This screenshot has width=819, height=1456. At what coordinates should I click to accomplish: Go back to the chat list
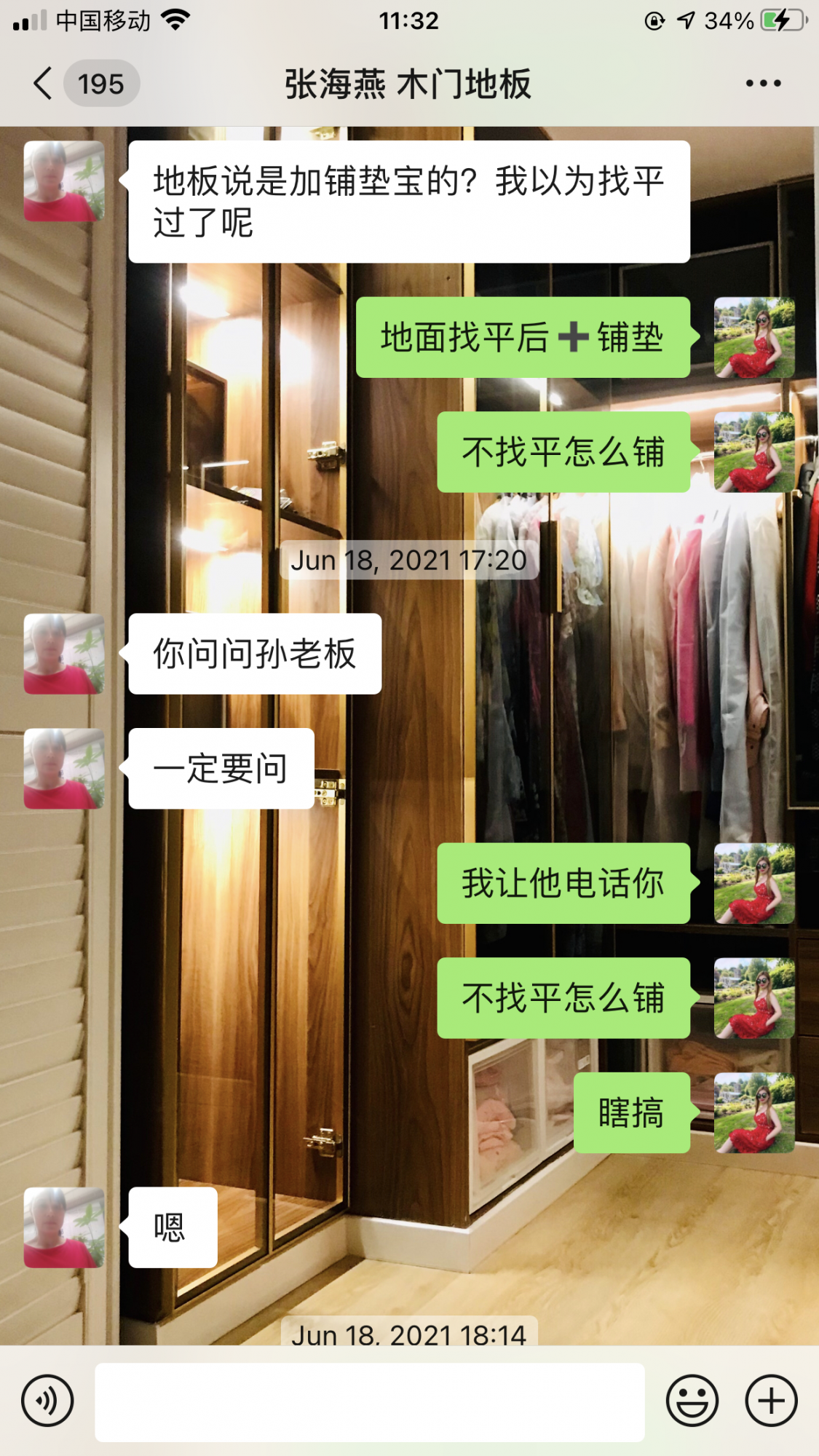pos(44,84)
